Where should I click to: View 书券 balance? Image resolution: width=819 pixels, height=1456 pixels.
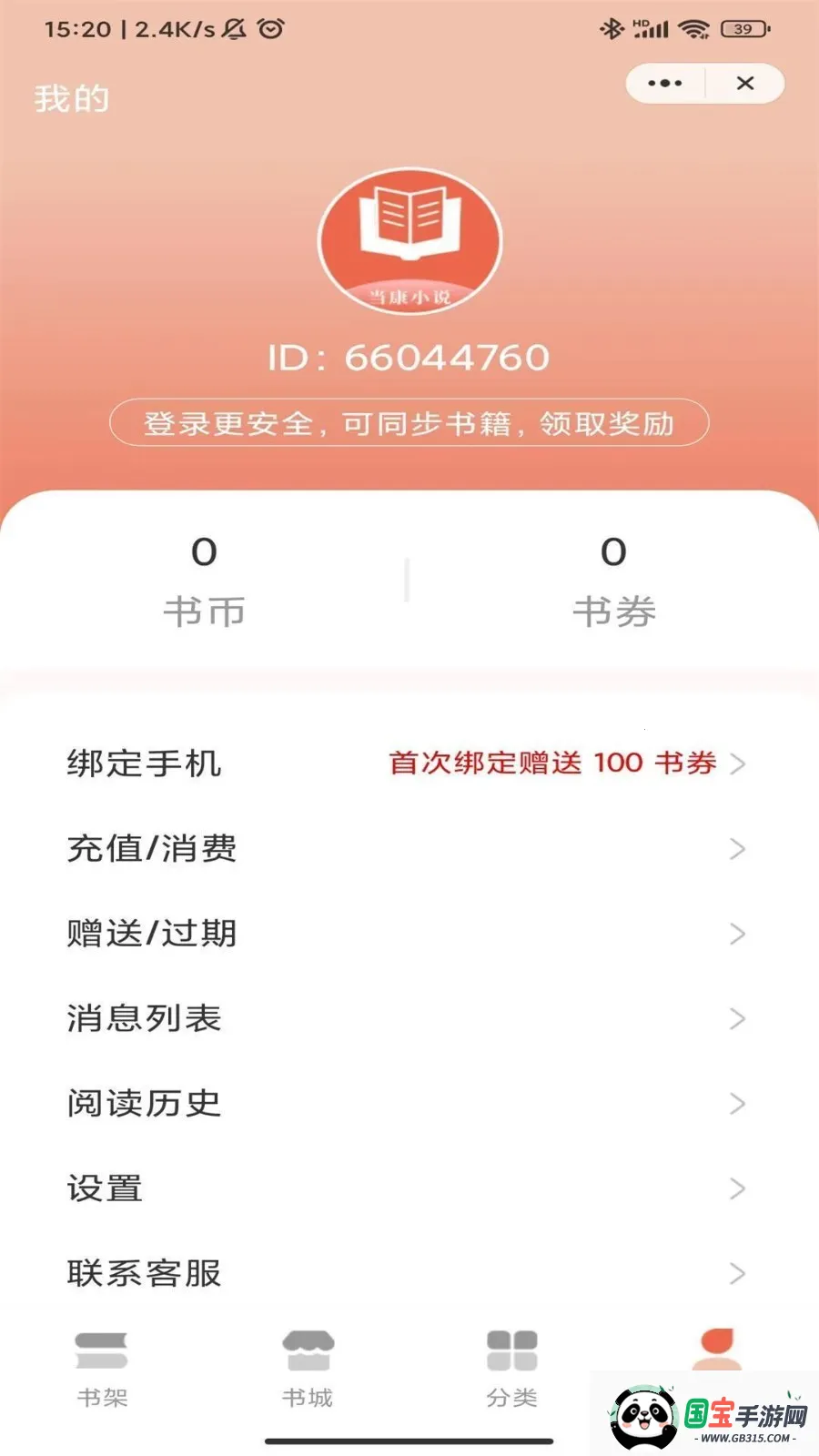click(x=614, y=581)
